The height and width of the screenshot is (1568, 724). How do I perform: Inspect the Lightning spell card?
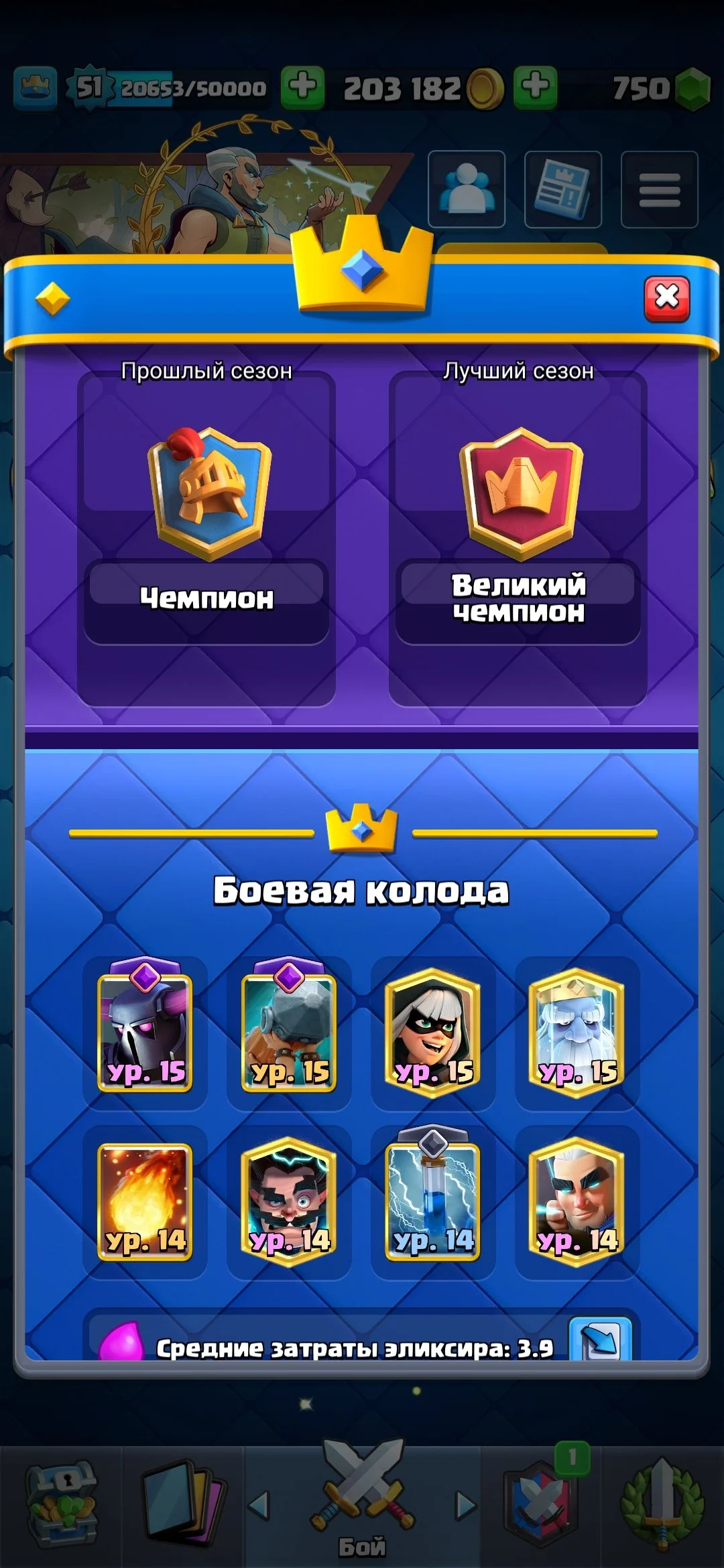click(433, 1201)
